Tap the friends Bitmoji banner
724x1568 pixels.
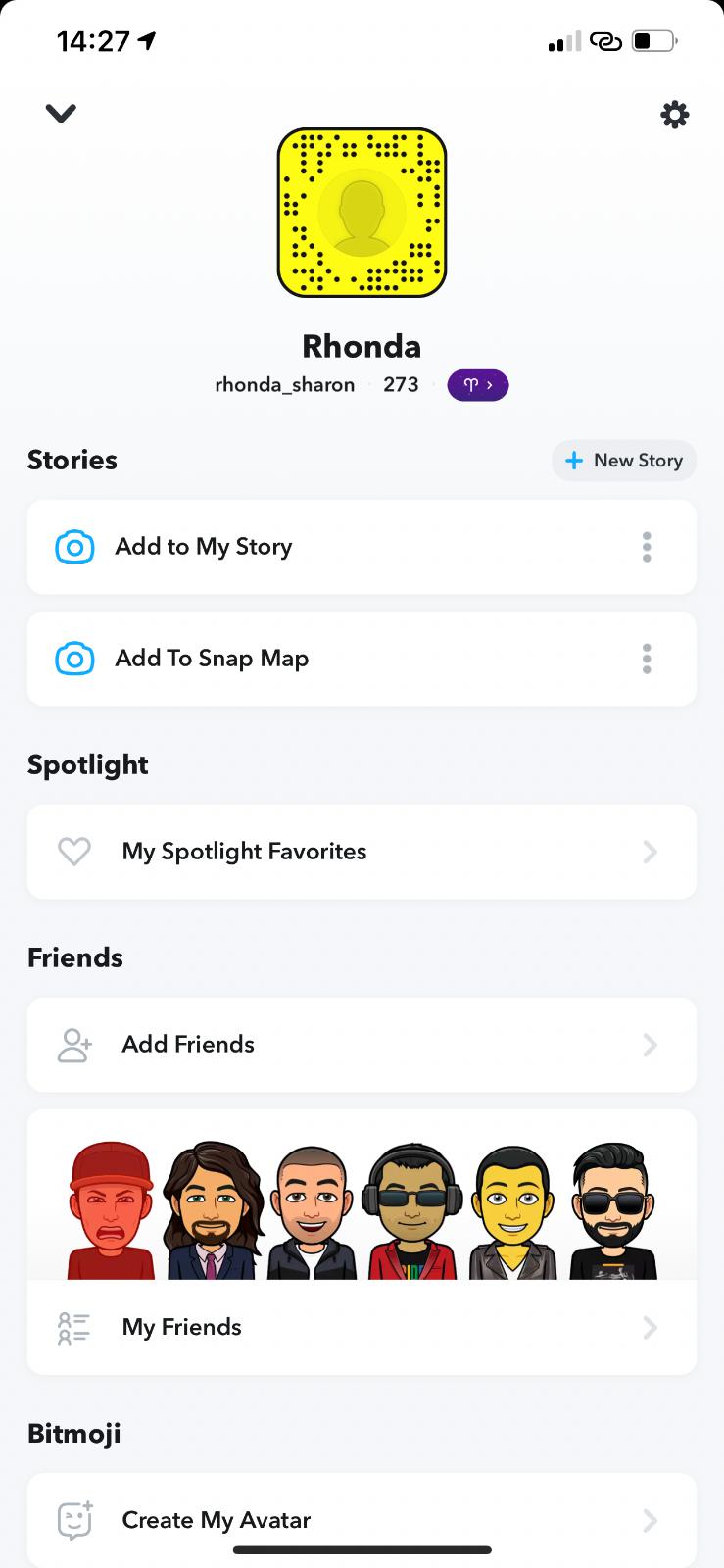click(362, 1211)
